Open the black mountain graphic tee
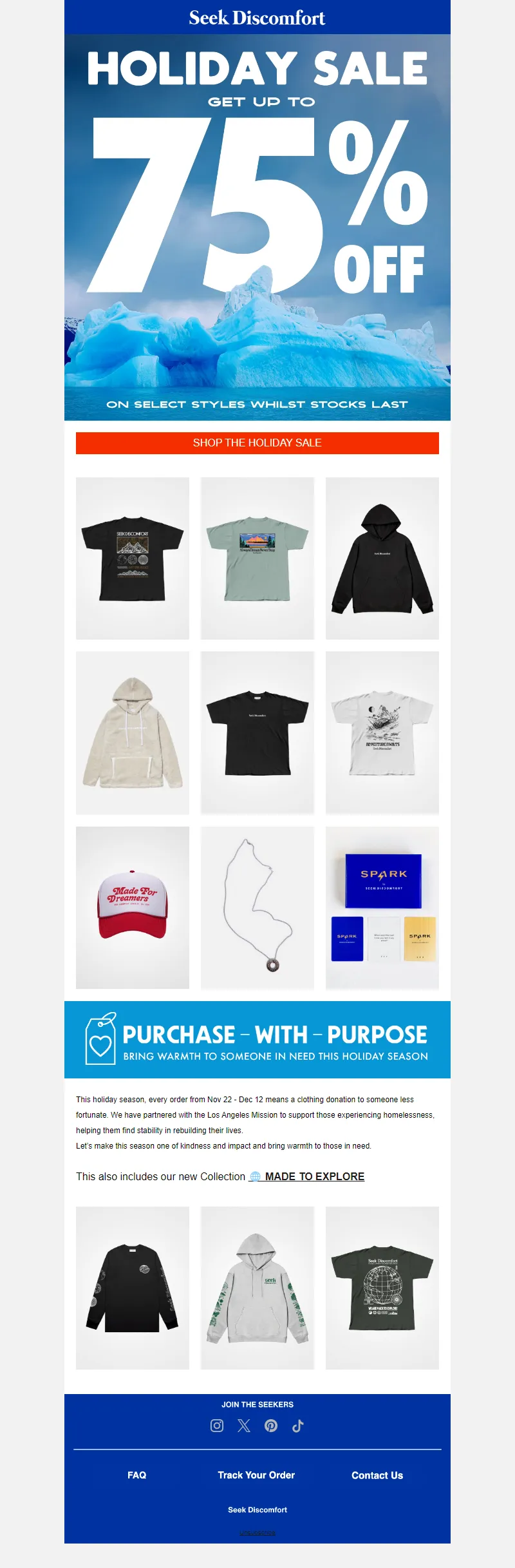The image size is (515, 1568). point(133,558)
